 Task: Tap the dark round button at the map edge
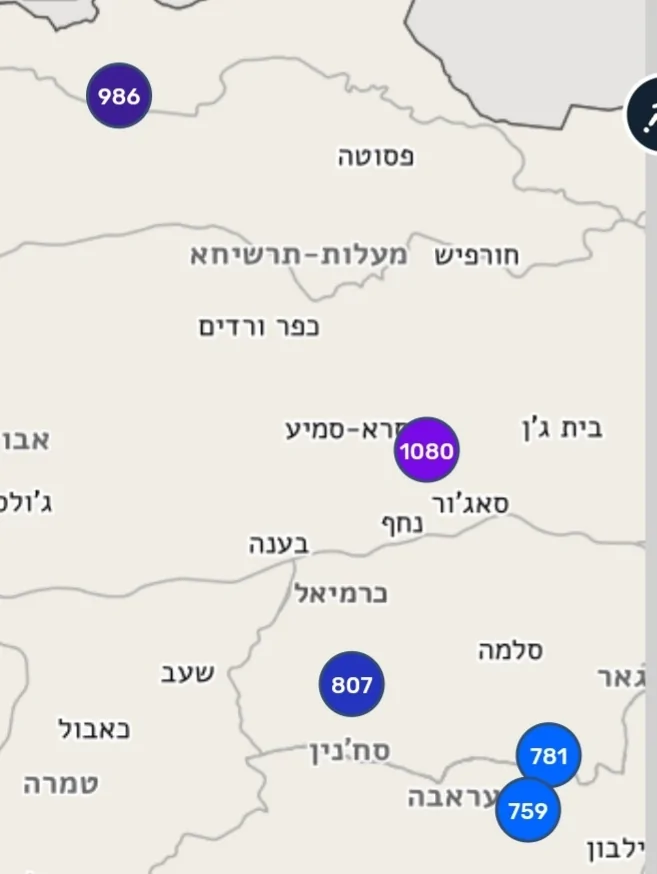click(x=645, y=115)
